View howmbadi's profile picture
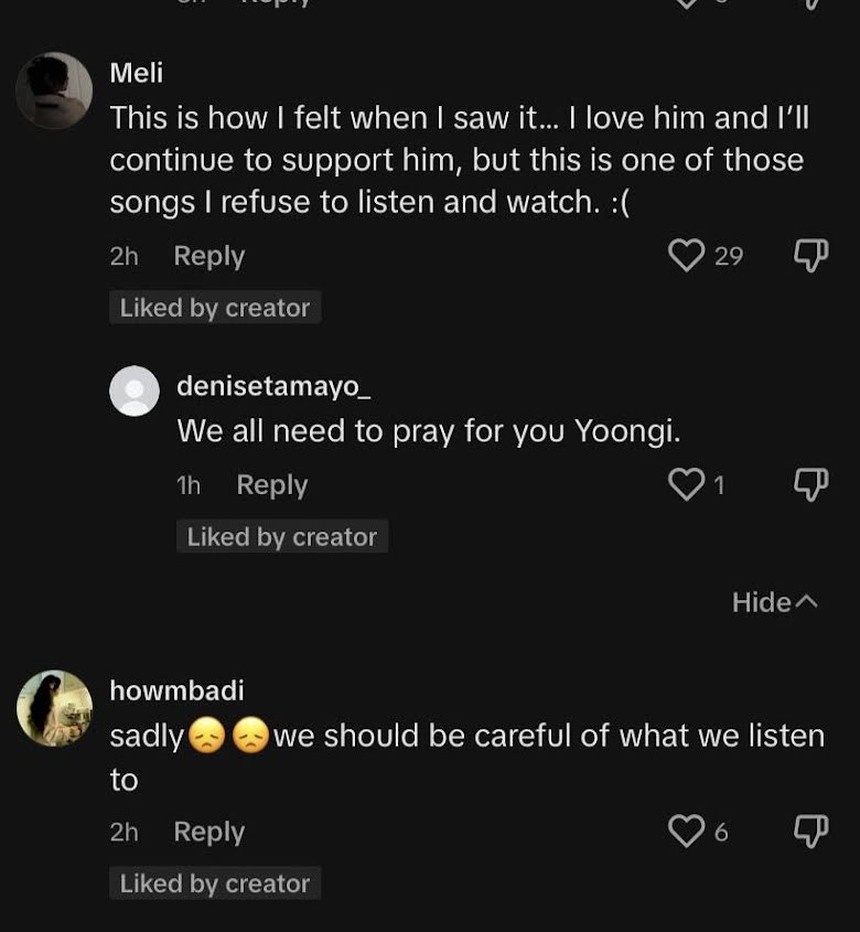Screen dimensions: 860x932 55,708
